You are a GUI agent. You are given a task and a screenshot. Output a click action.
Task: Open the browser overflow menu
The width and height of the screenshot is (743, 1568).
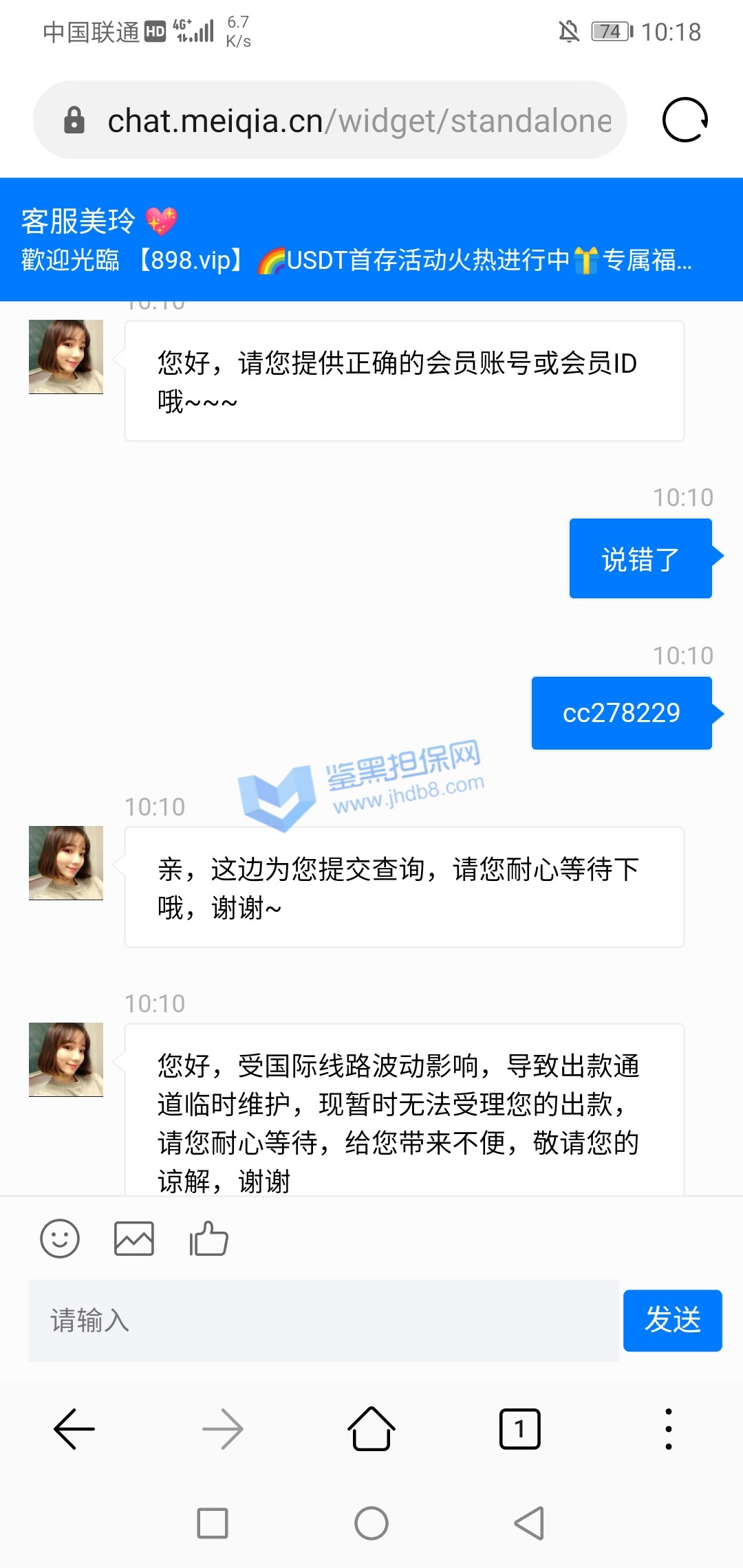tap(668, 1429)
